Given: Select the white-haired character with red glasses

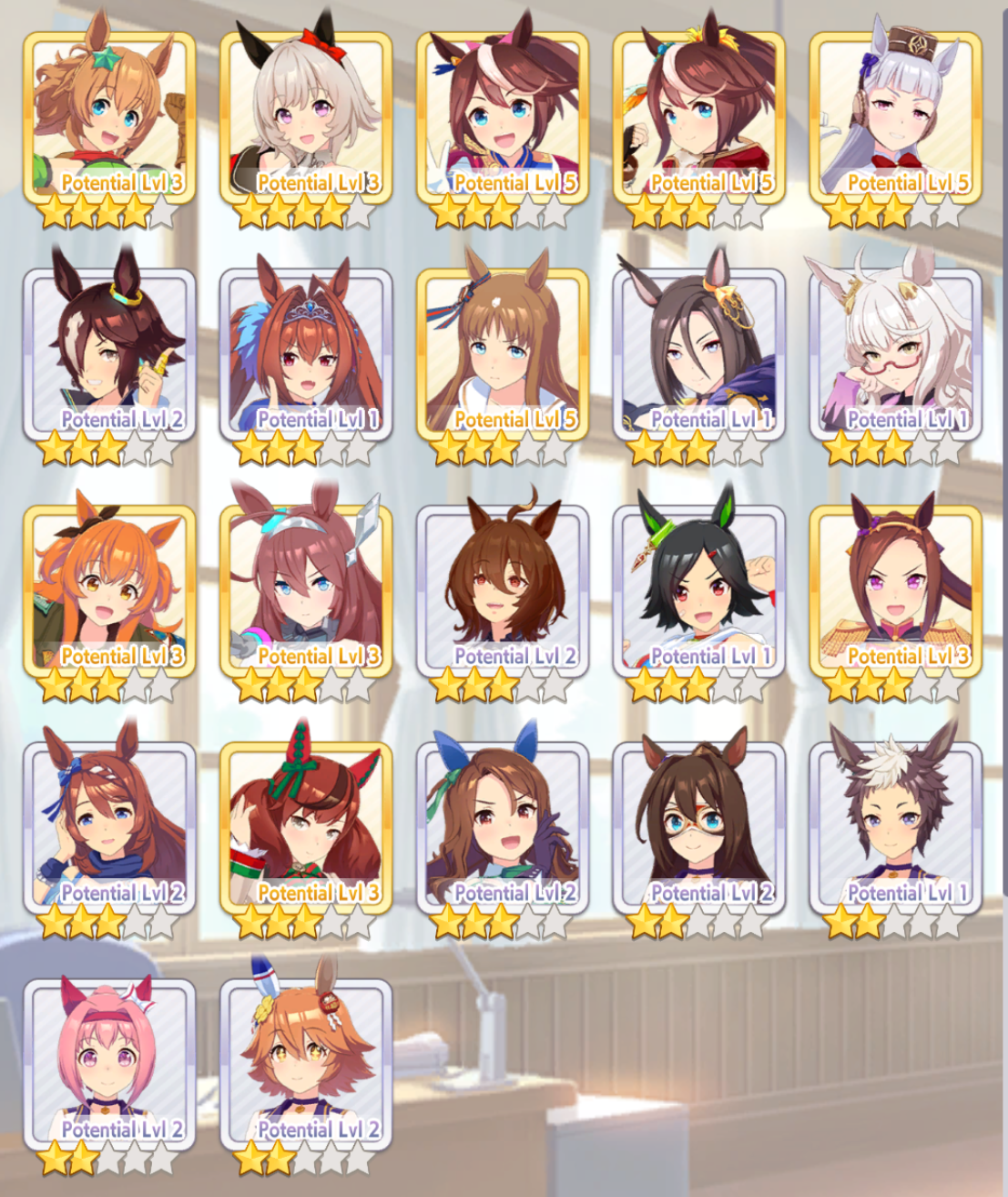Looking at the screenshot, I should point(896,353).
